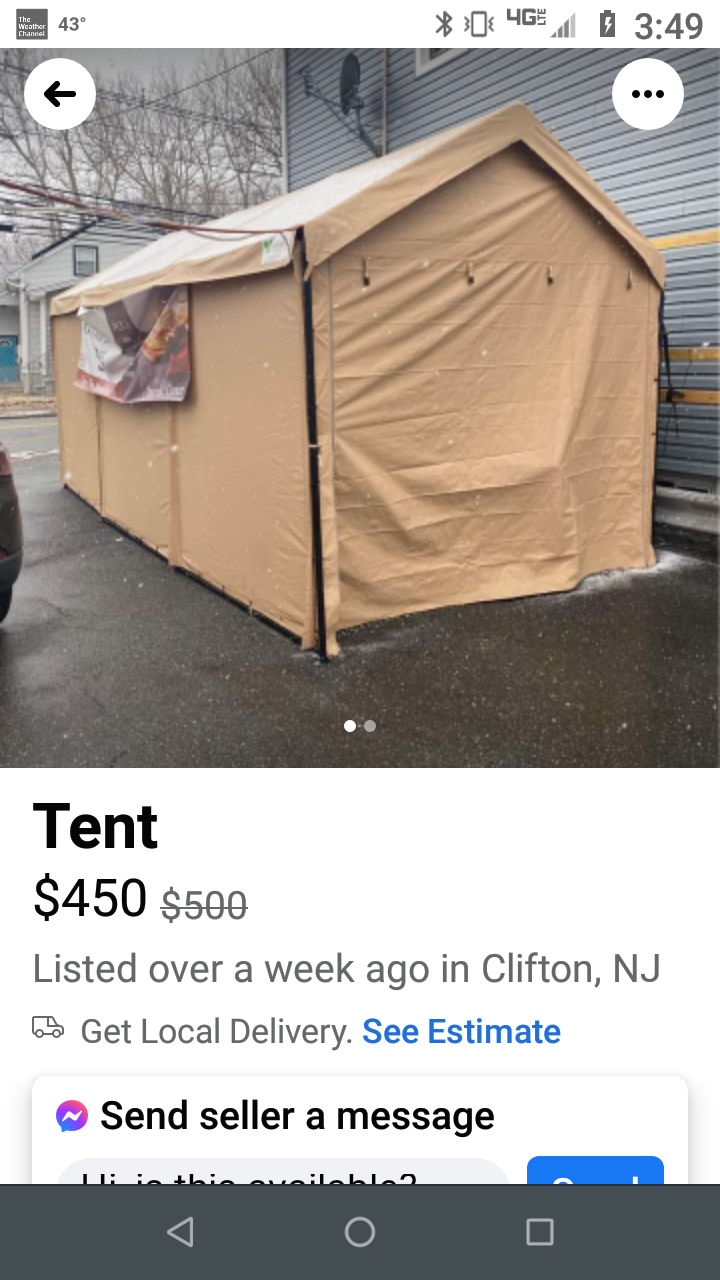Screen dimensions: 720x1280
Task: Go back using the top-left arrow
Action: [x=60, y=94]
